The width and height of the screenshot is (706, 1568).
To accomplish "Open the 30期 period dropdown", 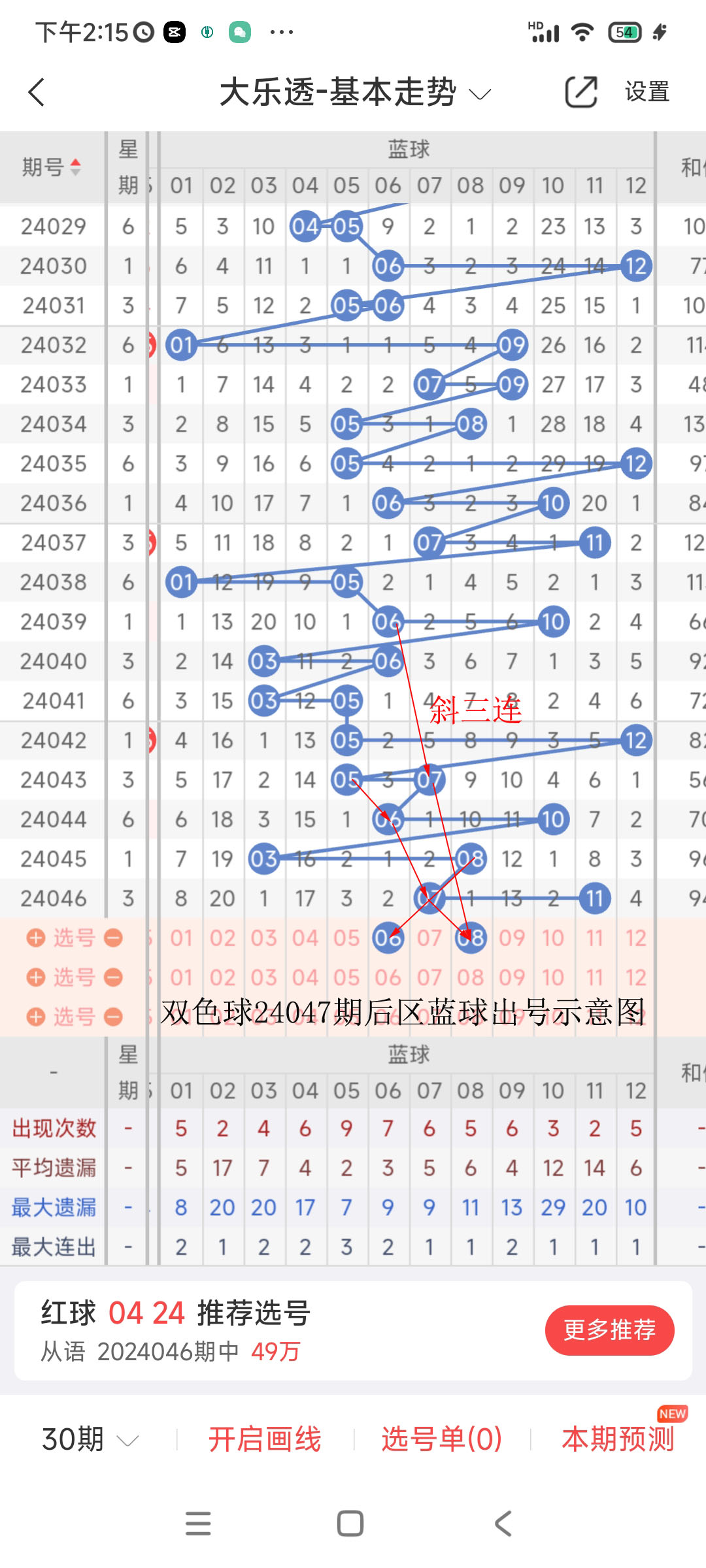I will tap(90, 1439).
